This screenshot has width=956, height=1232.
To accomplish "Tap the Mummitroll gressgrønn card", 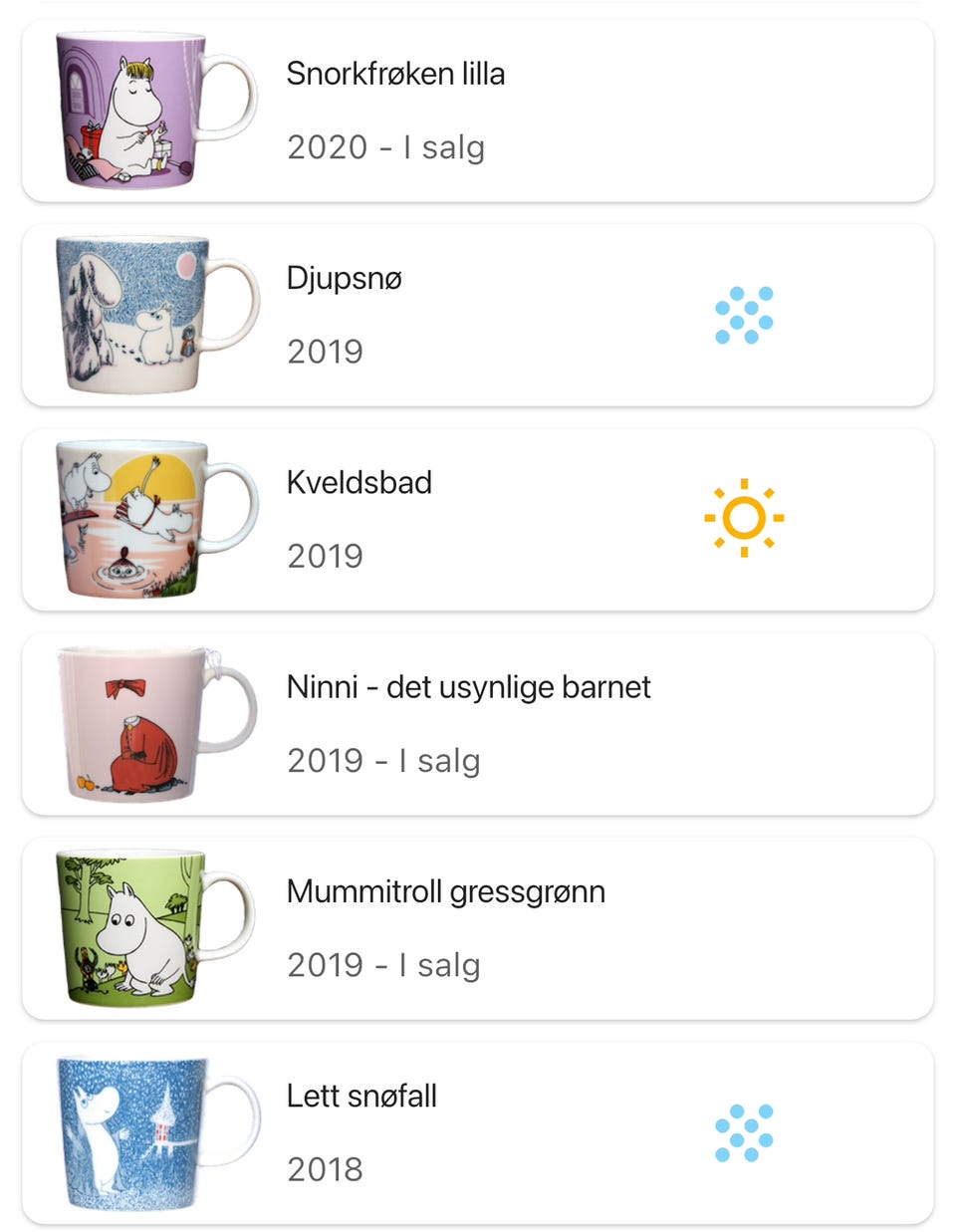I will (x=478, y=928).
